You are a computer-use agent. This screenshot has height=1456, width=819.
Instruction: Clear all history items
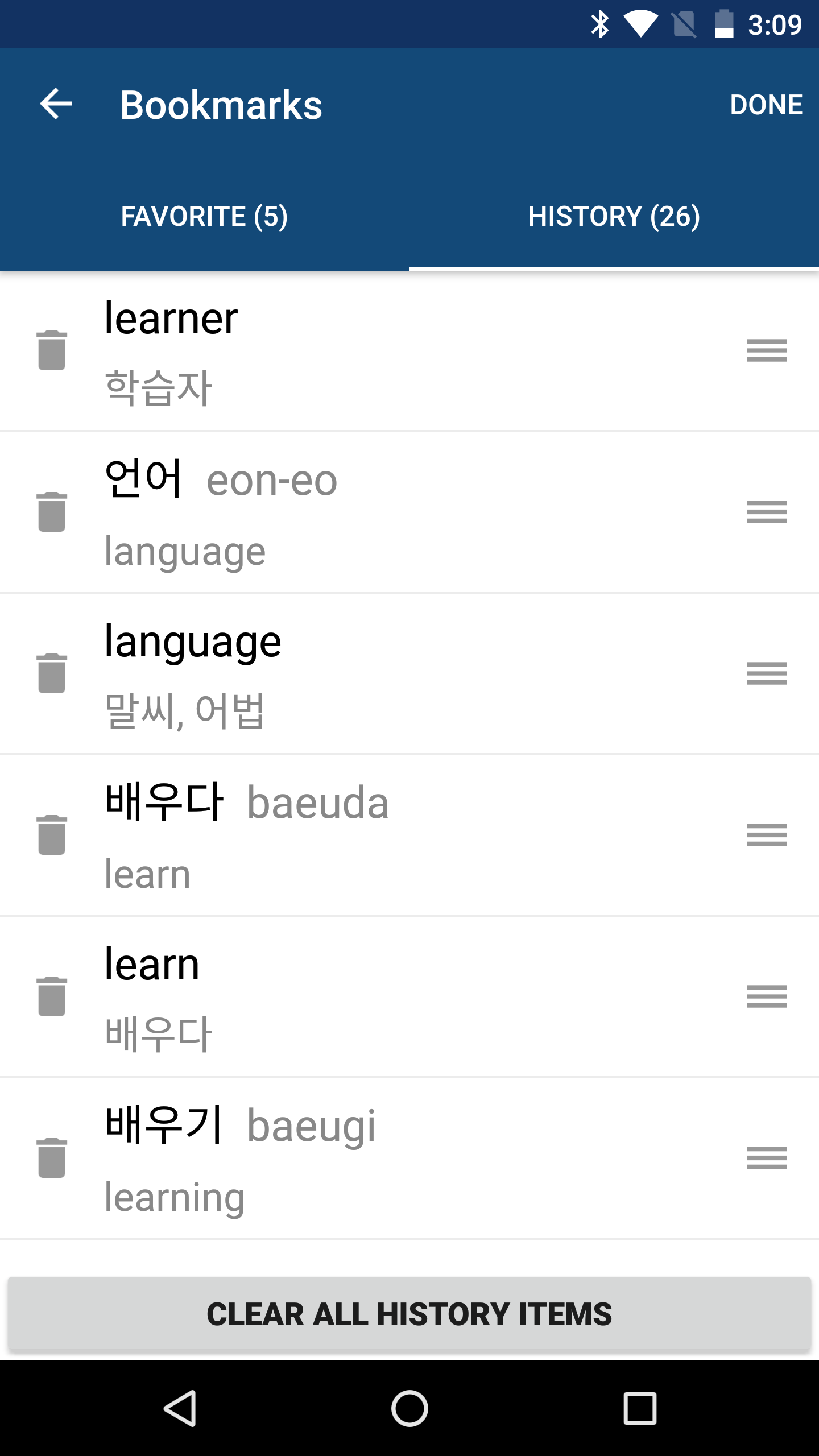click(x=409, y=1314)
